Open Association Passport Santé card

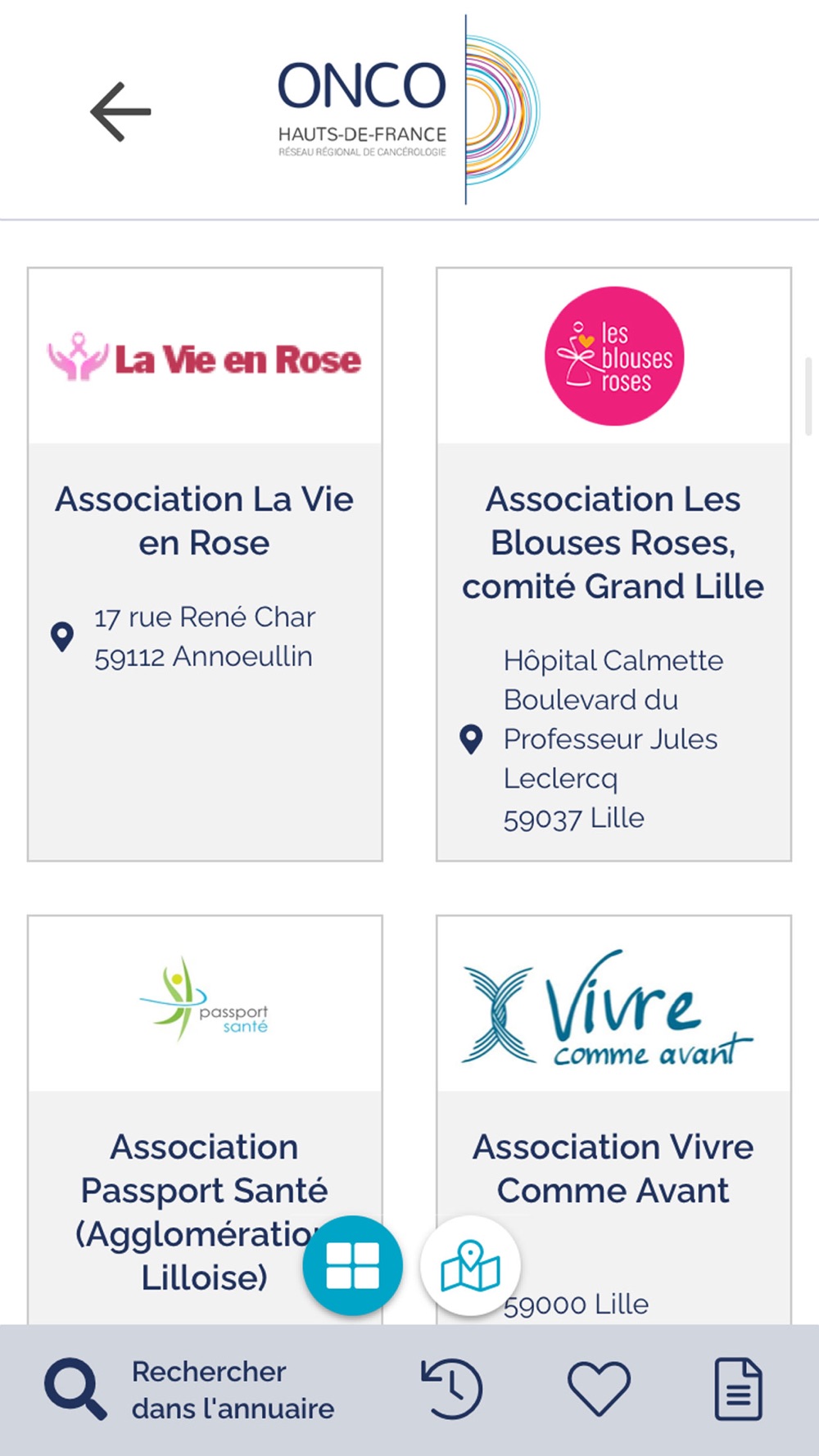(205, 1119)
